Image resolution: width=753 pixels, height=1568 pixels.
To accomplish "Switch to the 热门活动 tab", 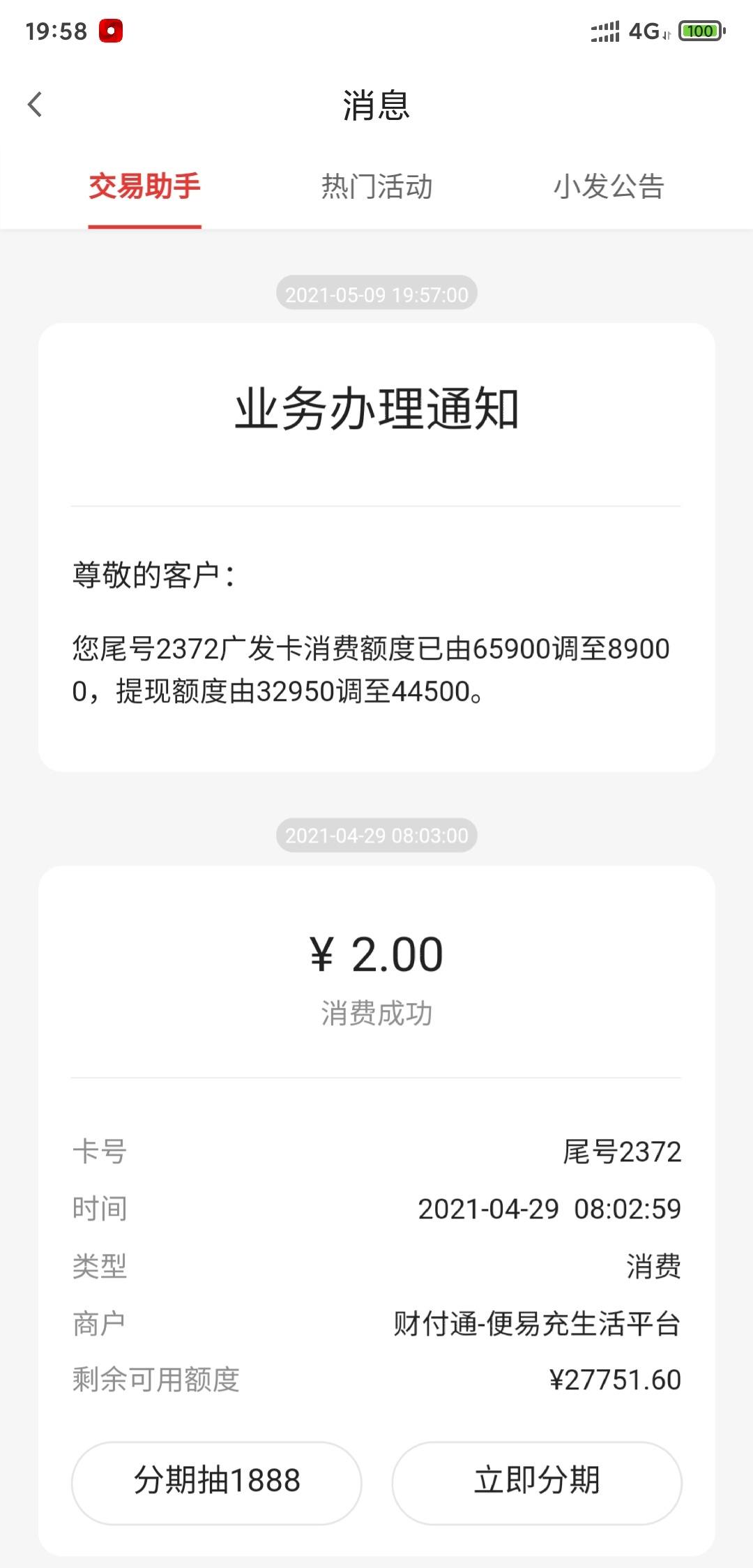I will click(x=376, y=187).
